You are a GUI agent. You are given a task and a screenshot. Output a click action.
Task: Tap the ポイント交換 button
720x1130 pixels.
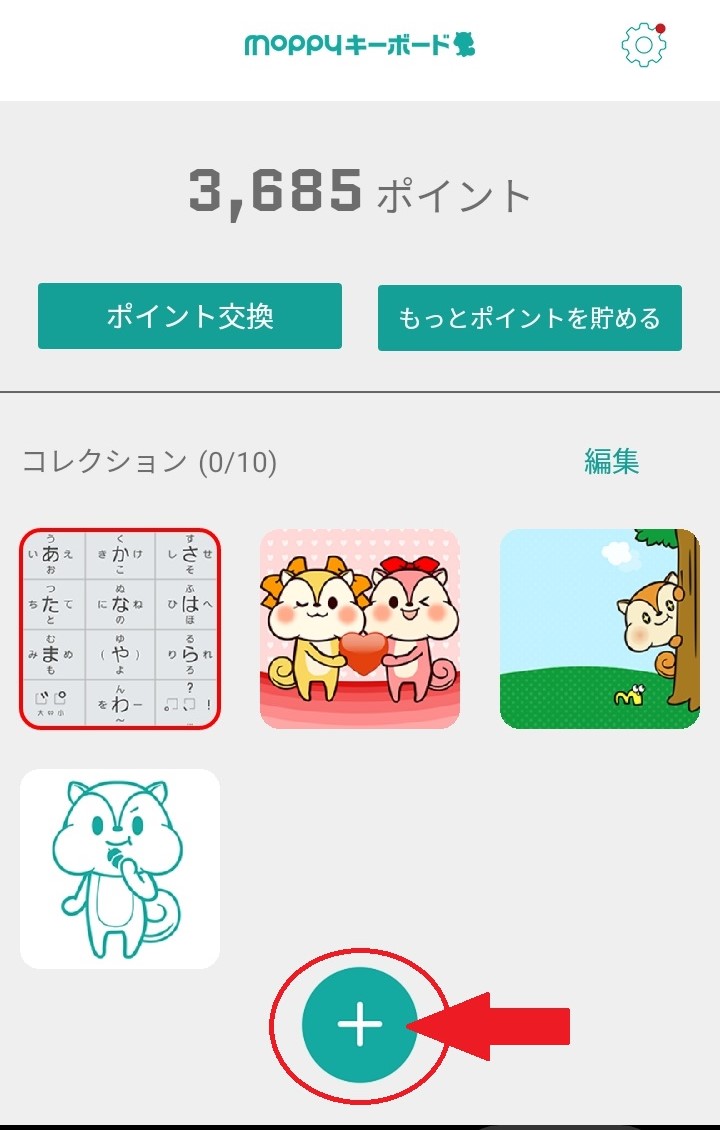(190, 317)
